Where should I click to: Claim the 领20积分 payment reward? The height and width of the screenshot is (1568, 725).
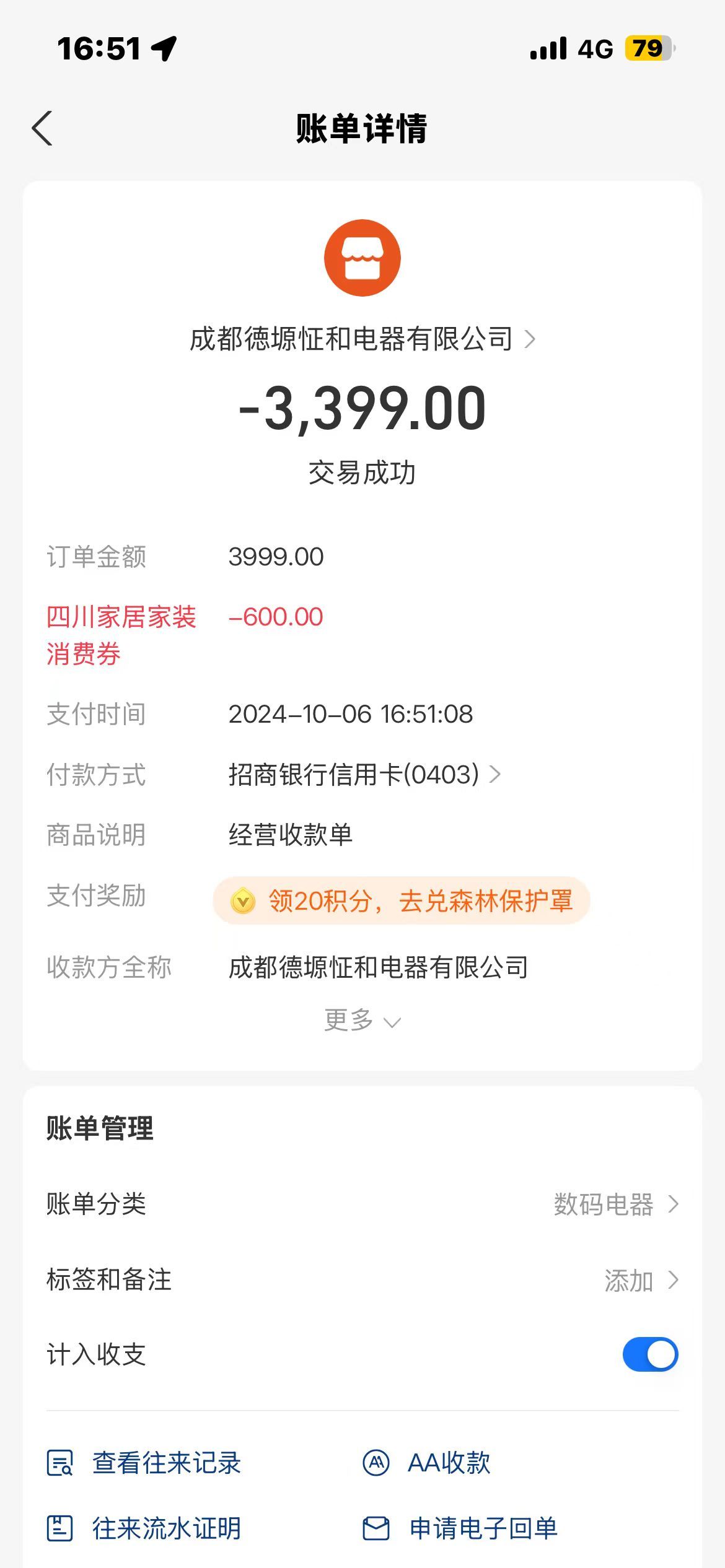point(401,901)
